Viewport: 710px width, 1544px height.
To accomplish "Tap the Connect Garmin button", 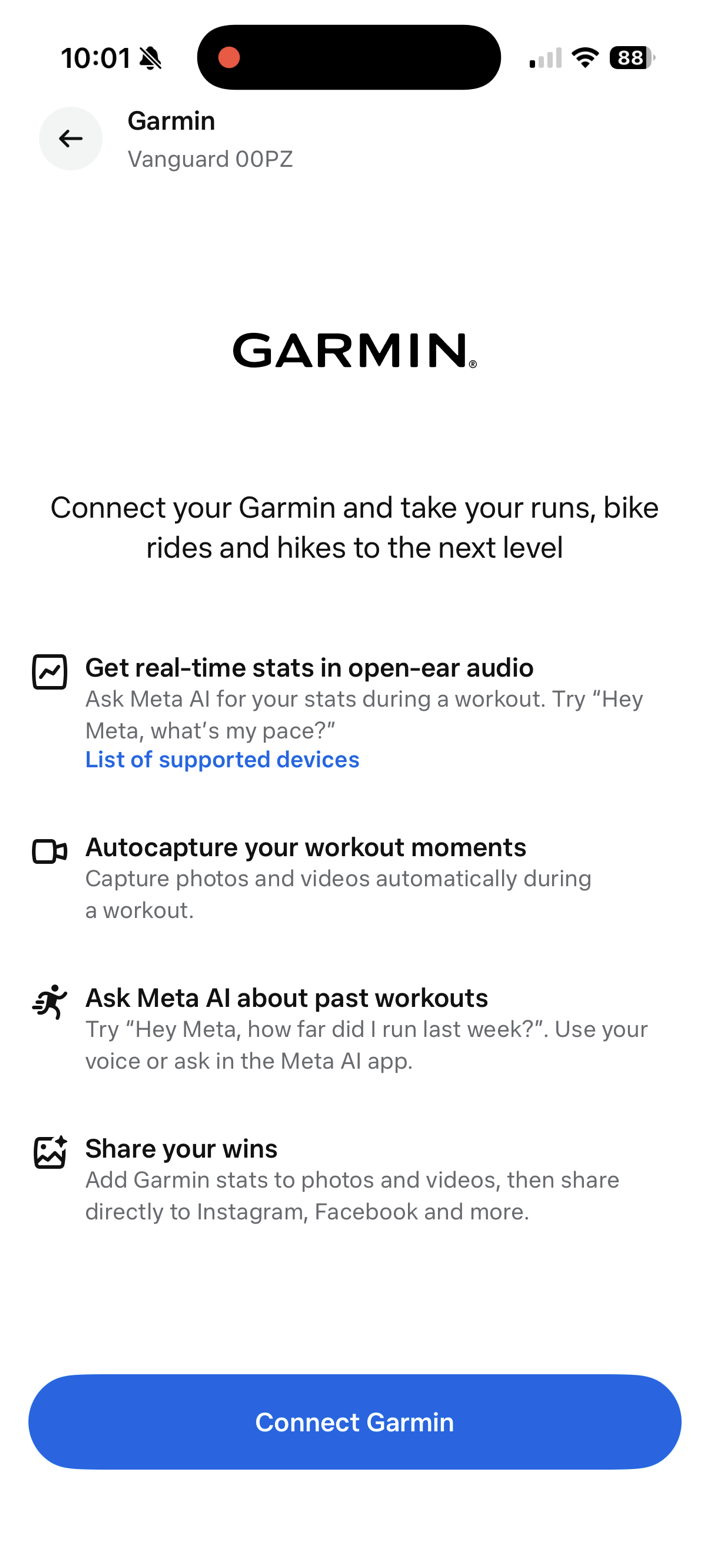I will 354,1422.
